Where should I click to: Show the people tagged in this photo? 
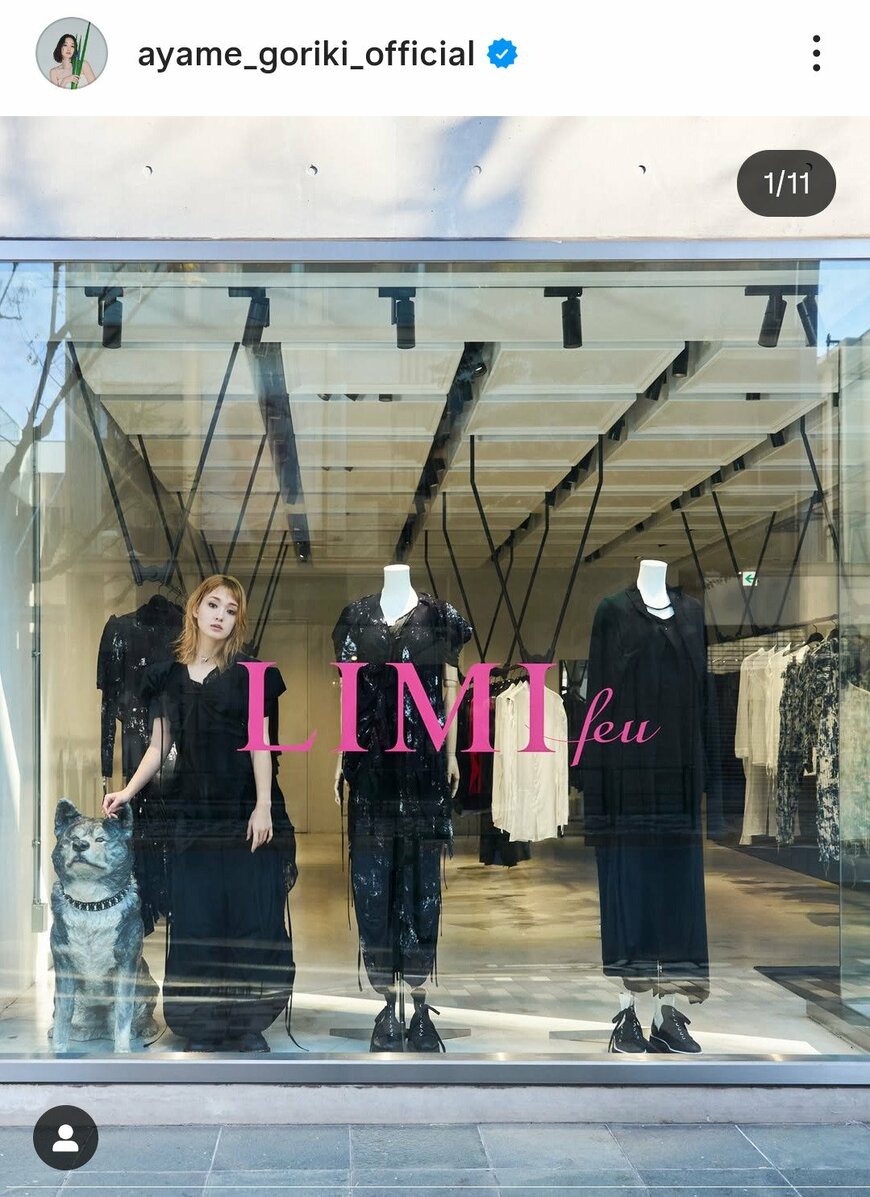(65, 1137)
